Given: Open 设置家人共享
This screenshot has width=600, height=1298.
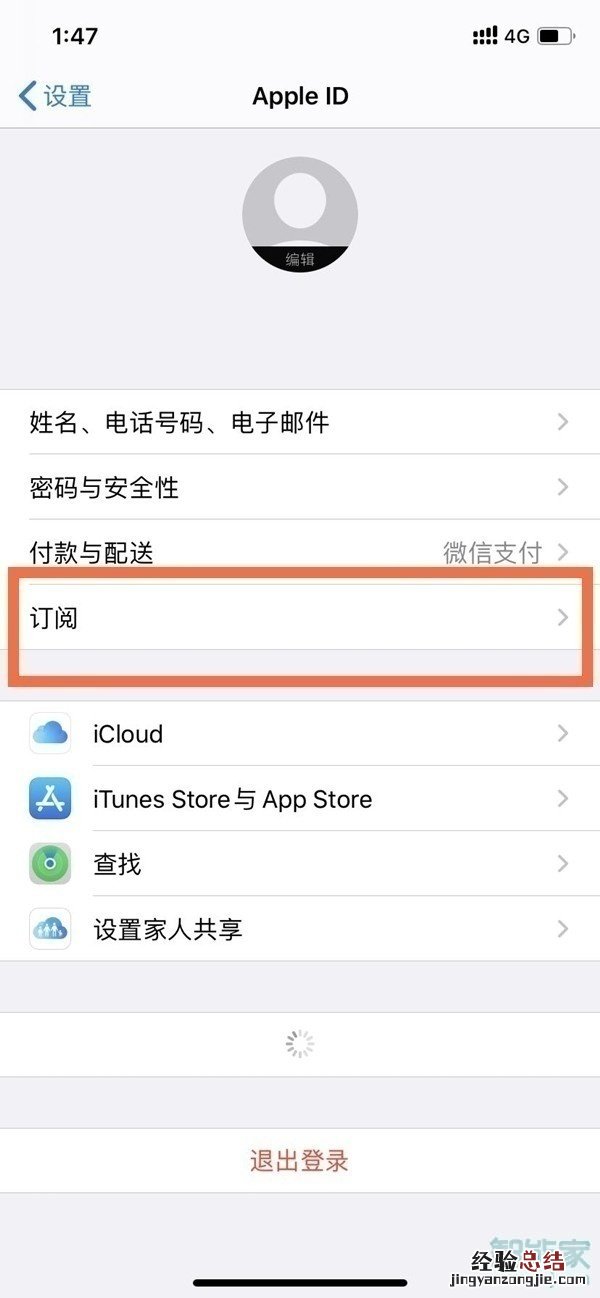Looking at the screenshot, I should pyautogui.click(x=300, y=929).
